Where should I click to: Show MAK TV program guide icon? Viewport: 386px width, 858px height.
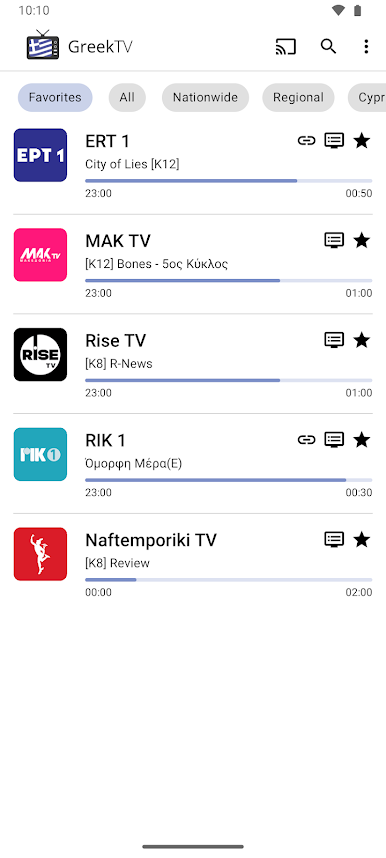point(334,240)
